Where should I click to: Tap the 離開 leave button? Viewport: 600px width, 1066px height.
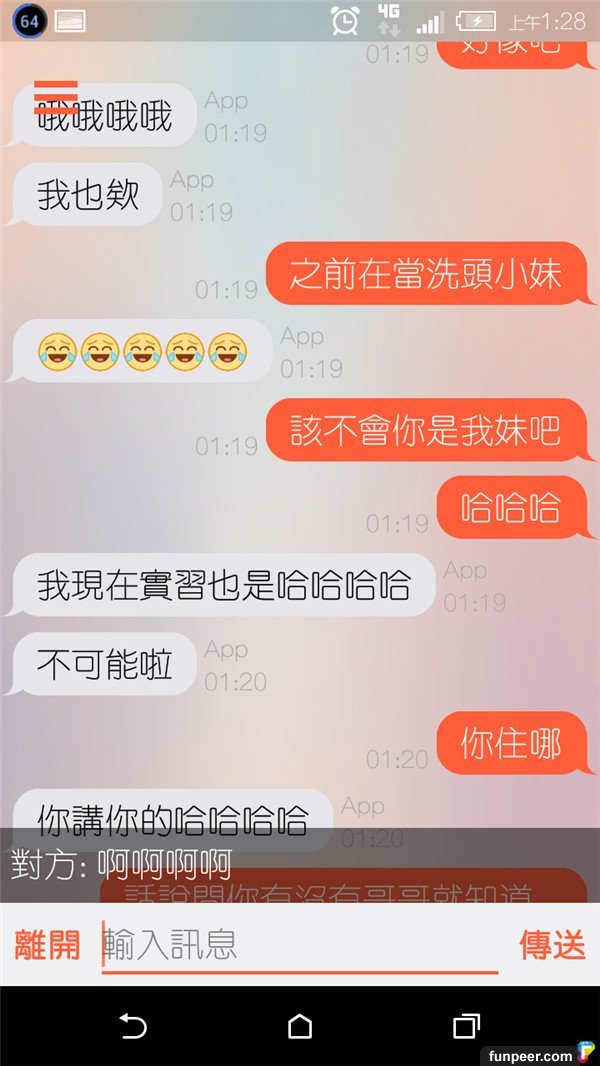tap(47, 944)
